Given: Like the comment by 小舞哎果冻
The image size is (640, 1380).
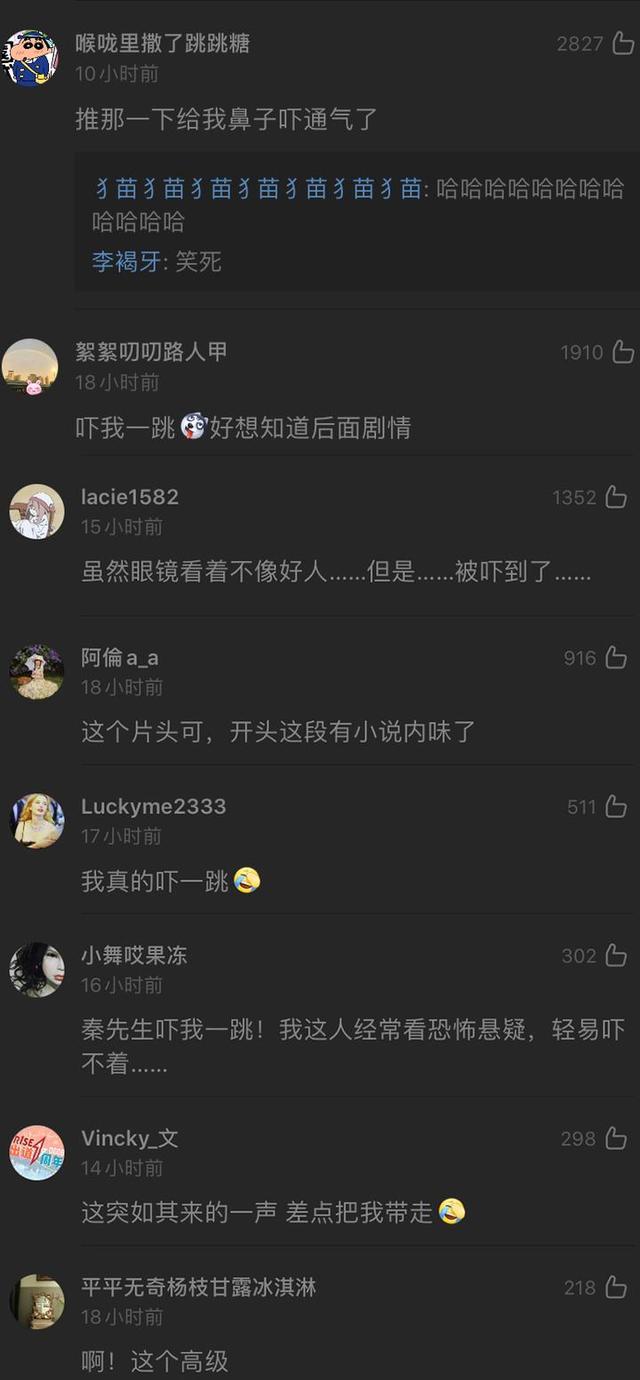Looking at the screenshot, I should pyautogui.click(x=616, y=956).
